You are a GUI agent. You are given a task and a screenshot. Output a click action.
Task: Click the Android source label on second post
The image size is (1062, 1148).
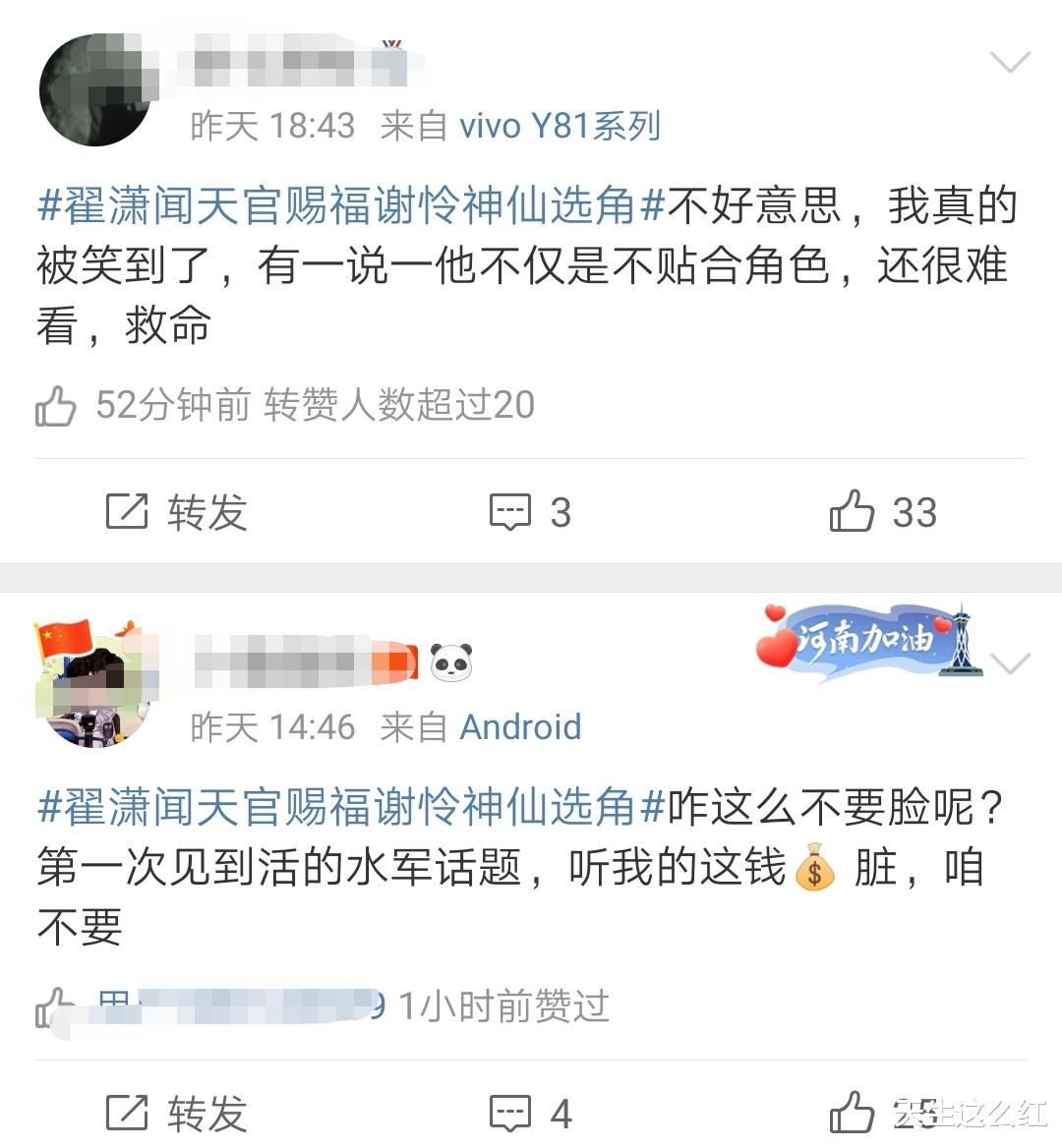(x=521, y=727)
